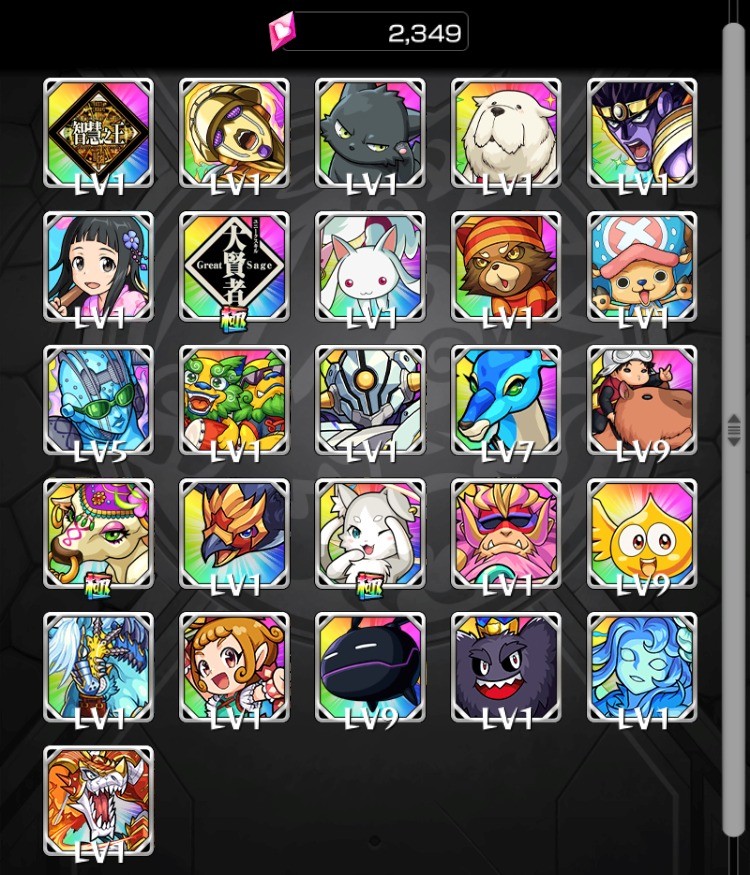Tap the red-crested bird character tile
Screen dimensions: 750x875
(x=234, y=533)
